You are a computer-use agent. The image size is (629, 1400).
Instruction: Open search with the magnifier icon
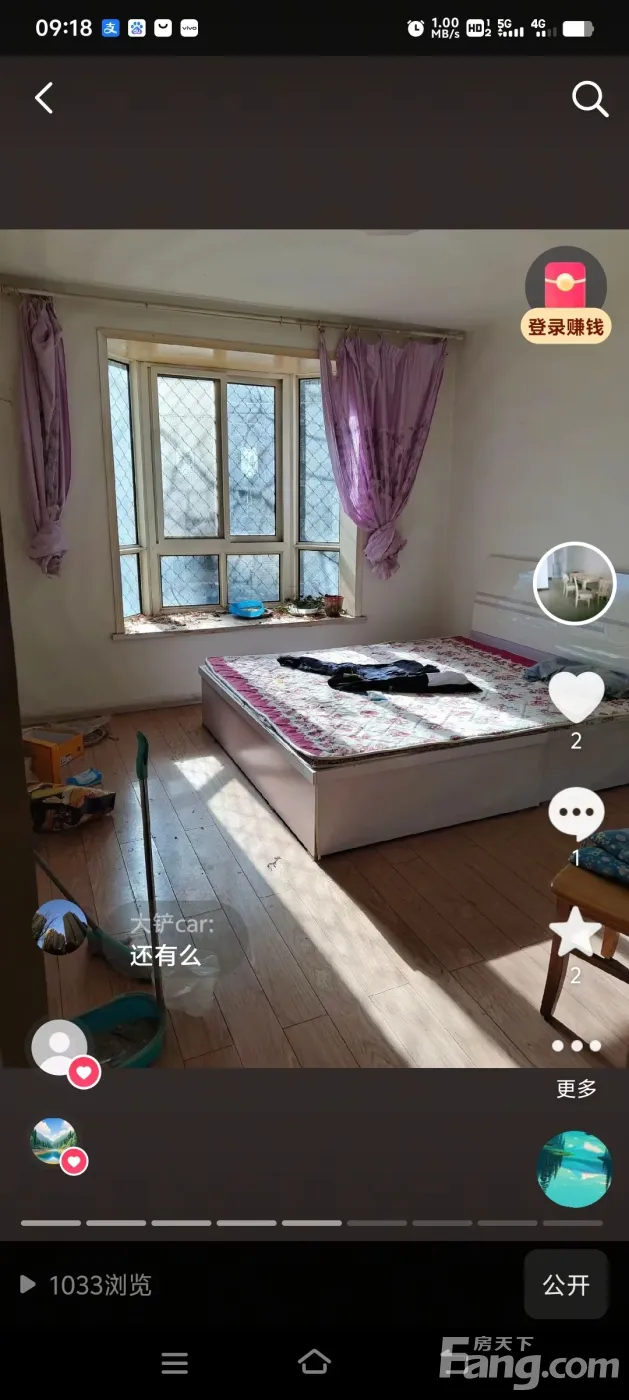(589, 99)
